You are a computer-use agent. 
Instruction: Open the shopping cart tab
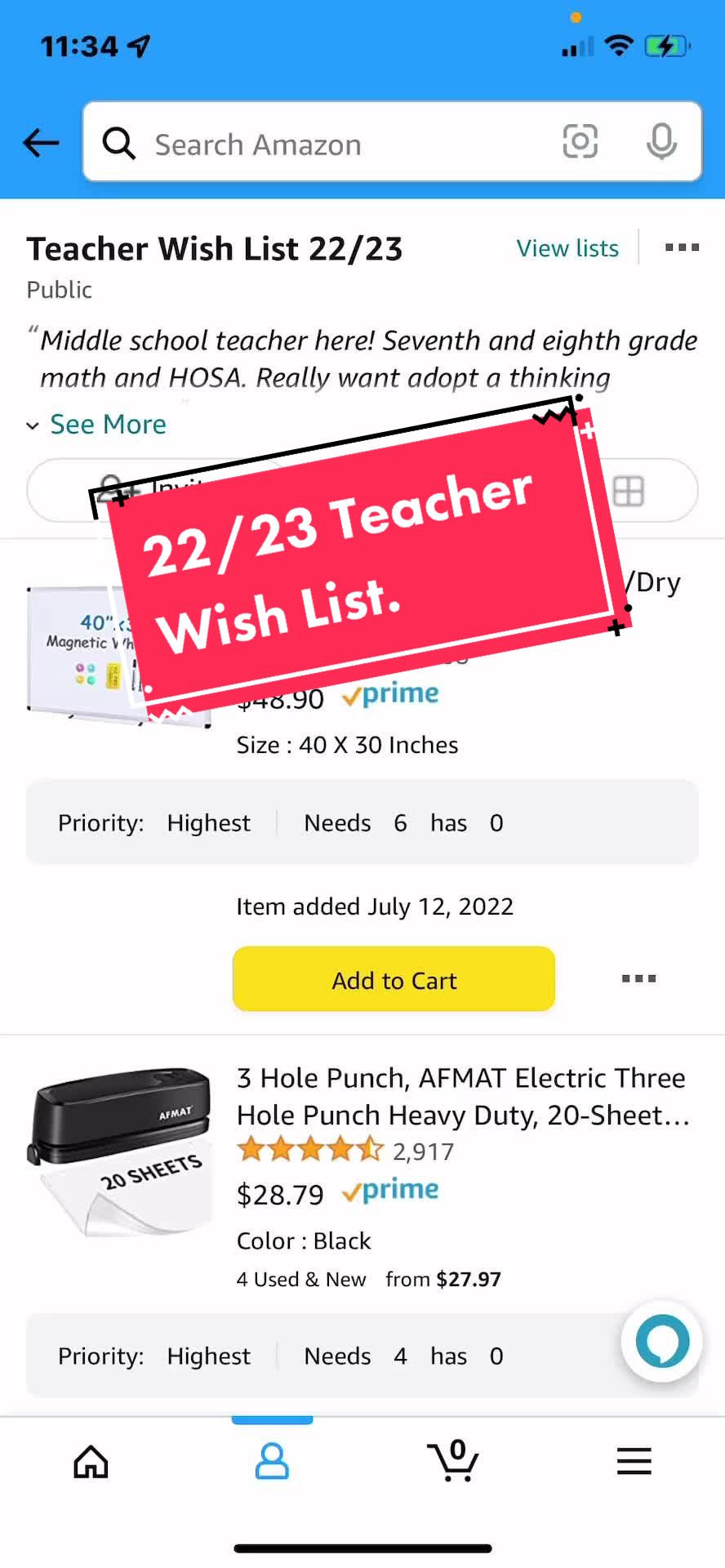pos(453,1461)
